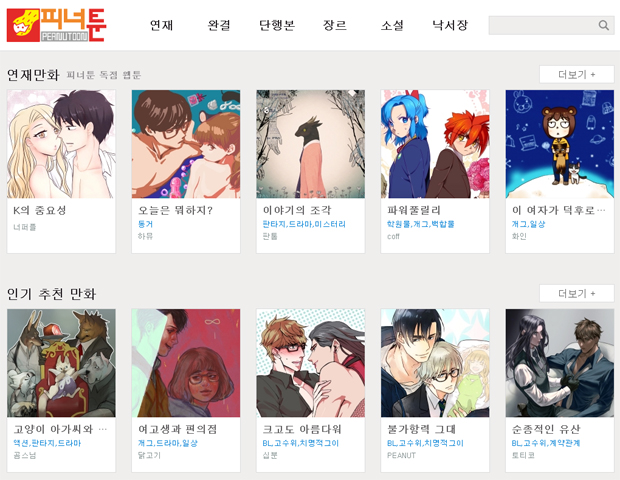Open the comic 크고도 아름다워
Image resolution: width=620 pixels, height=480 pixels.
point(310,363)
